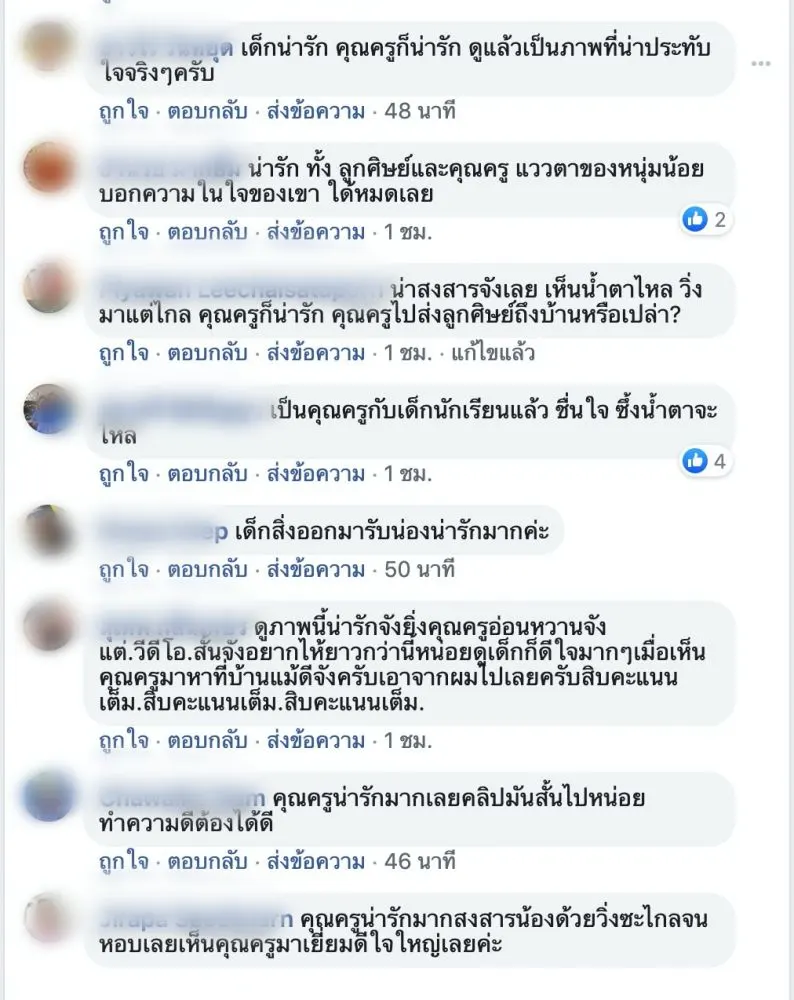Screen dimensions: 794x1000
Task: Tap ส่งข้อความ under the 'น่าสงสารจังเลย' comment
Action: (x=315, y=353)
